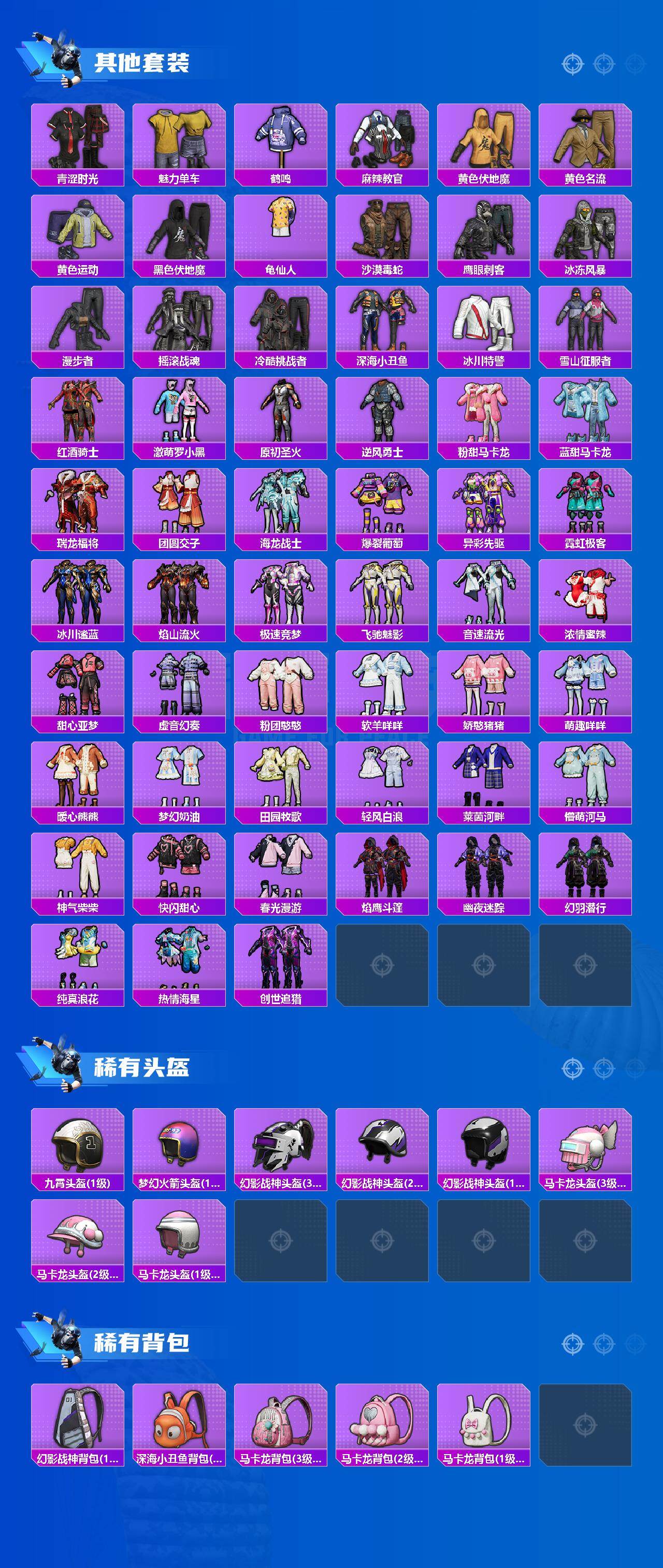This screenshot has width=663, height=1568.
Task: Click the 九霄头盔(1级) helmet icon
Action: coord(77,1148)
